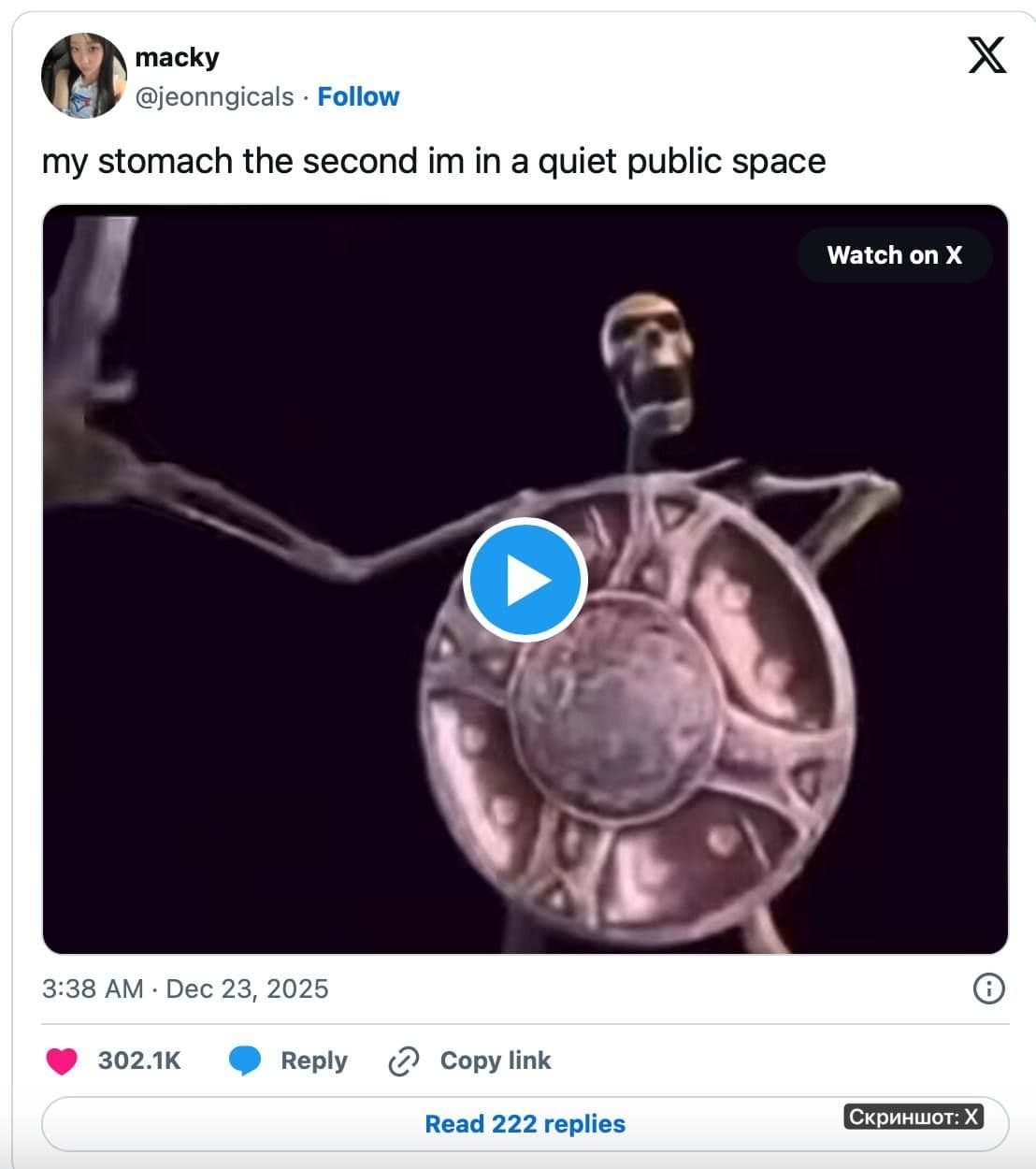The width and height of the screenshot is (1036, 1169).
Task: Read 222 replies
Action: point(525,1123)
